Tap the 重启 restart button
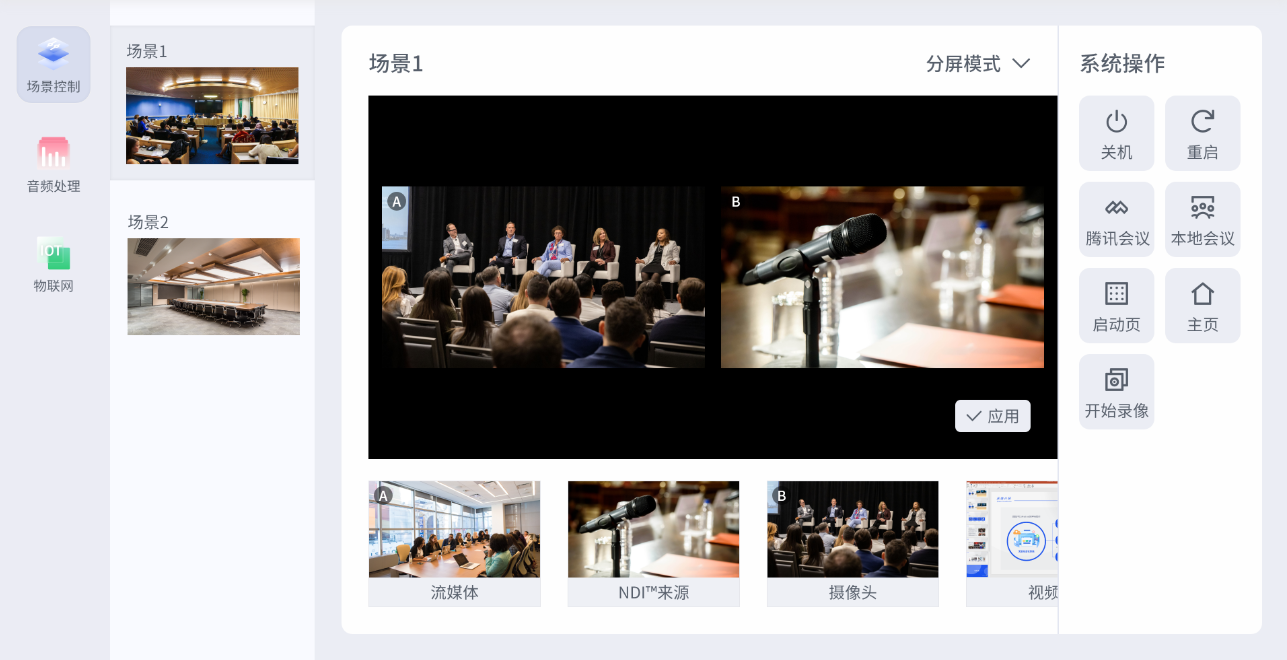The height and width of the screenshot is (660, 1287). click(x=1202, y=133)
